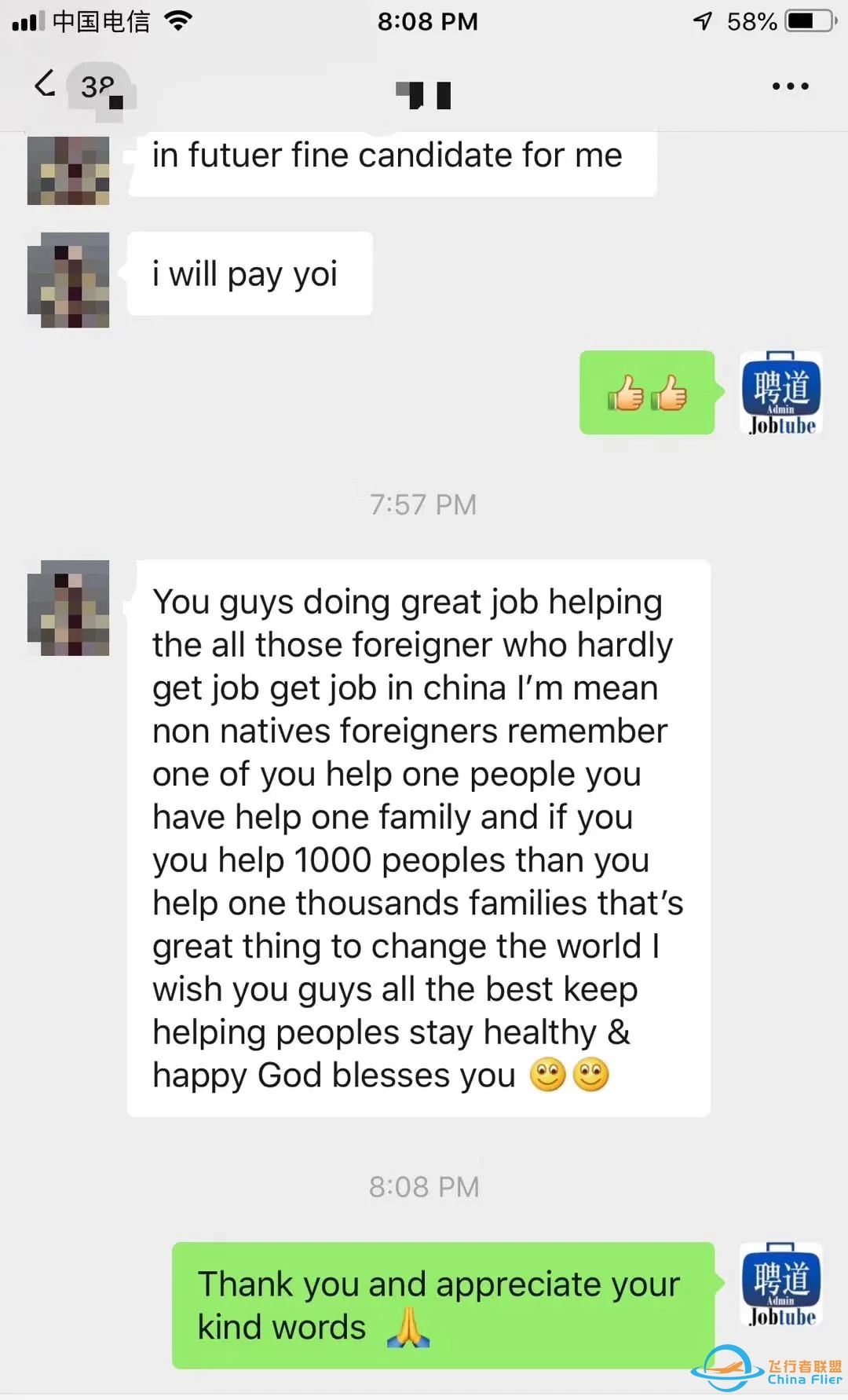
Task: Open the three-dot chat options menu
Action: [x=790, y=86]
